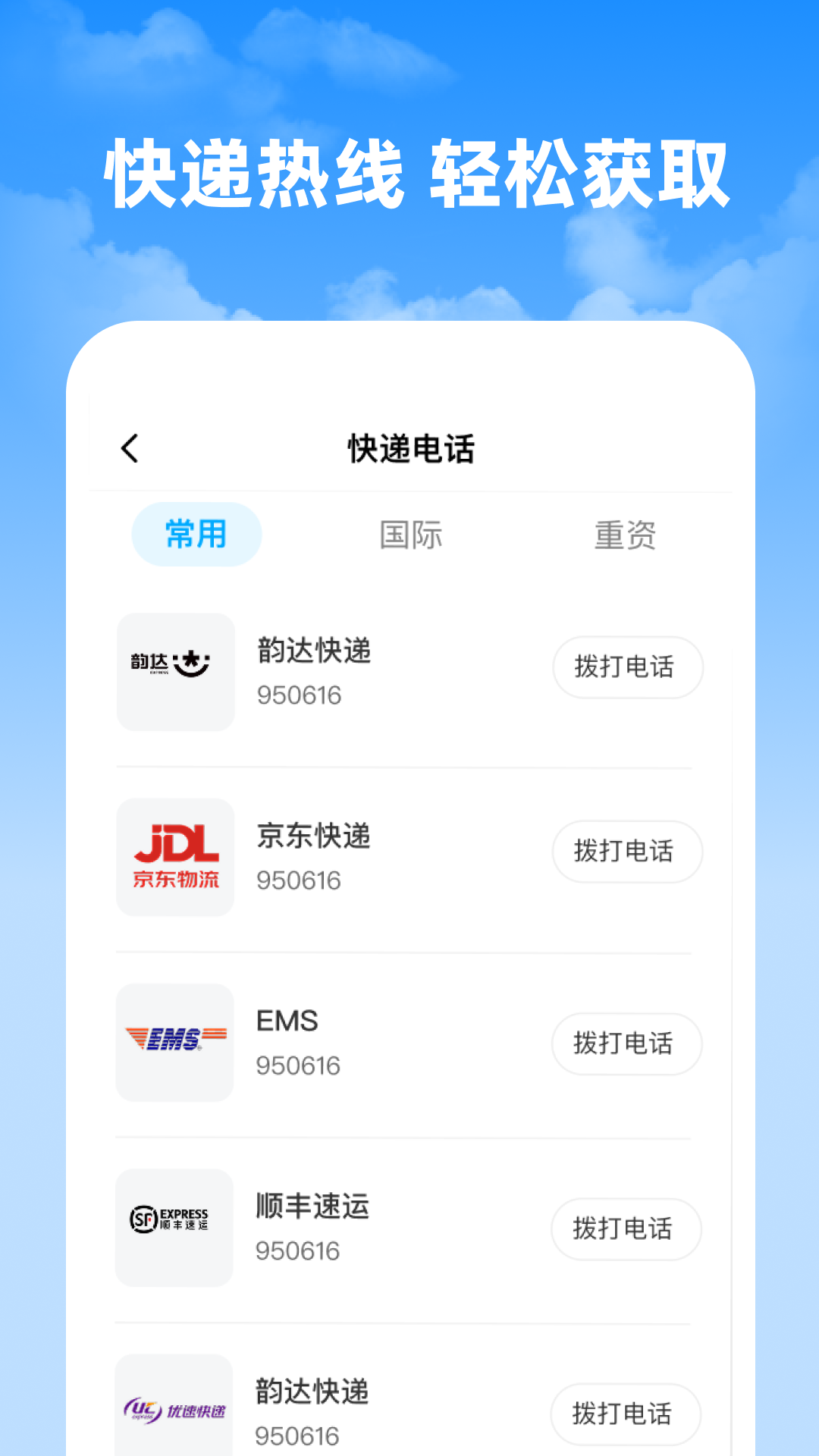Tap the EMS logo icon
The image size is (819, 1456).
tap(174, 1043)
